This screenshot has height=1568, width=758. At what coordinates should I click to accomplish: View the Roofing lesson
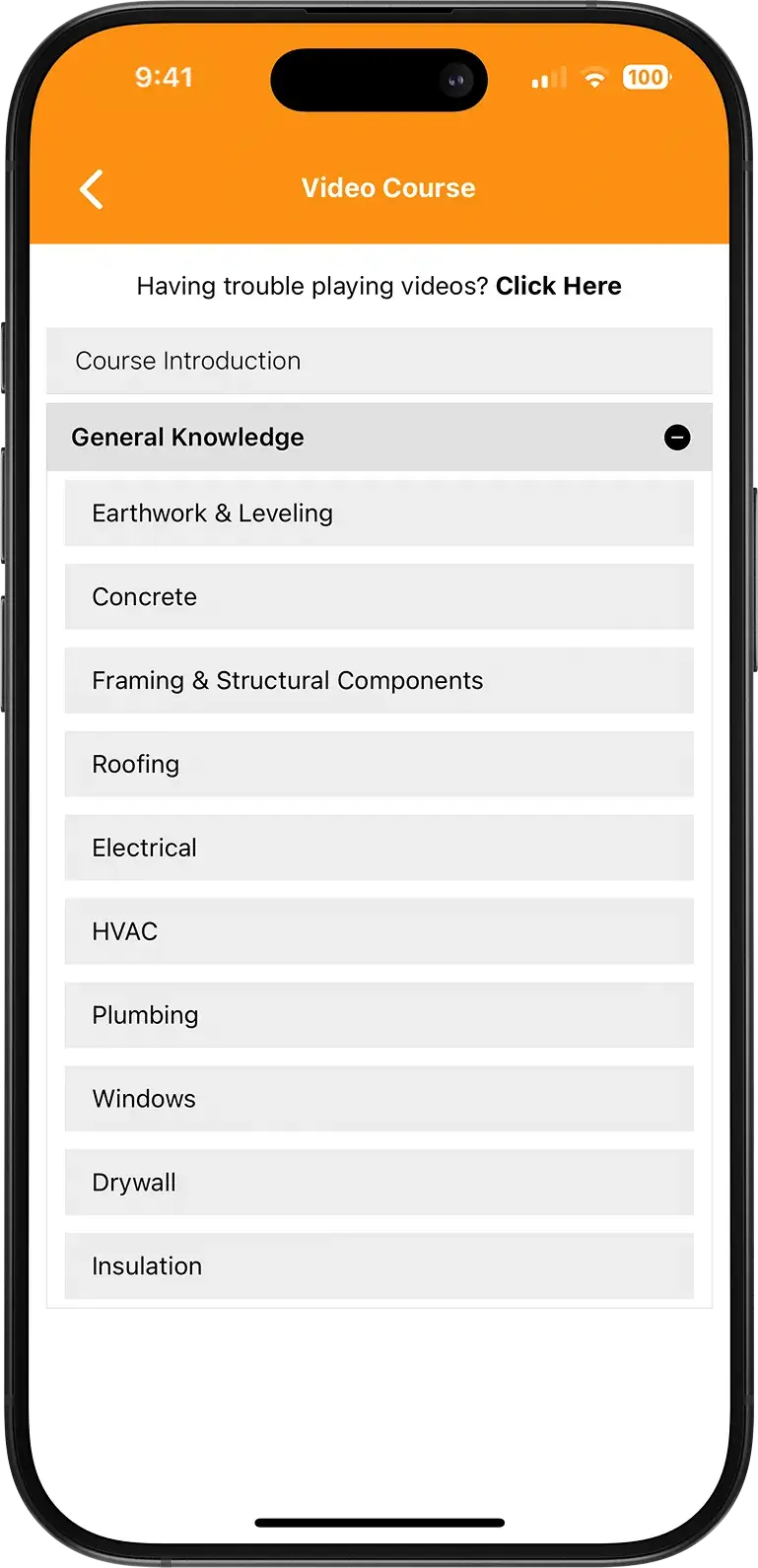pyautogui.click(x=379, y=765)
